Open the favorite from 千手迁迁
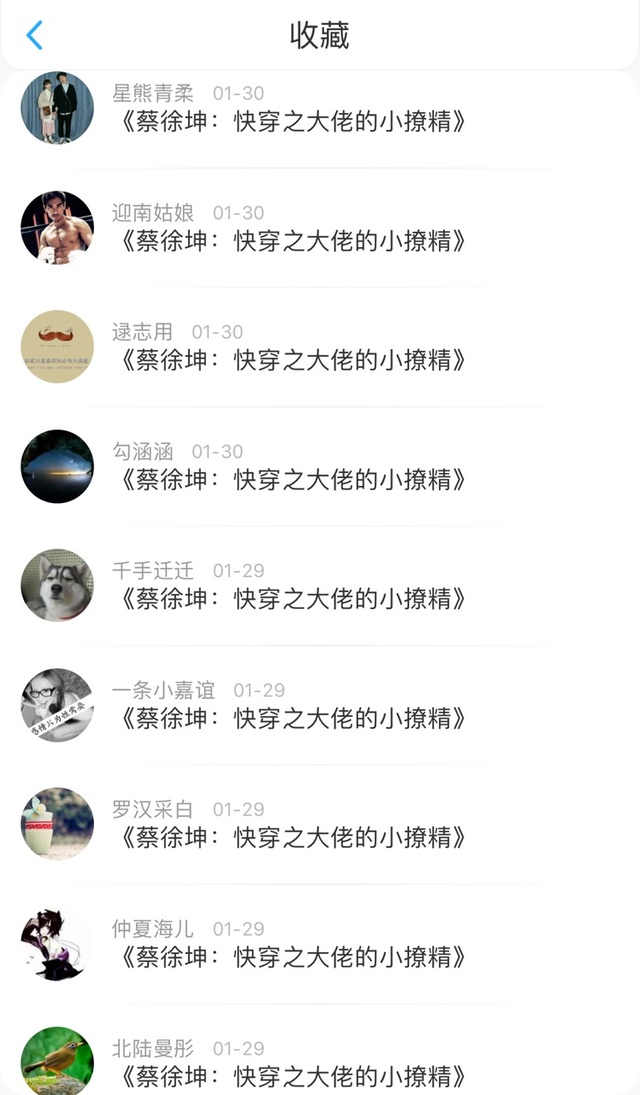 click(x=292, y=598)
